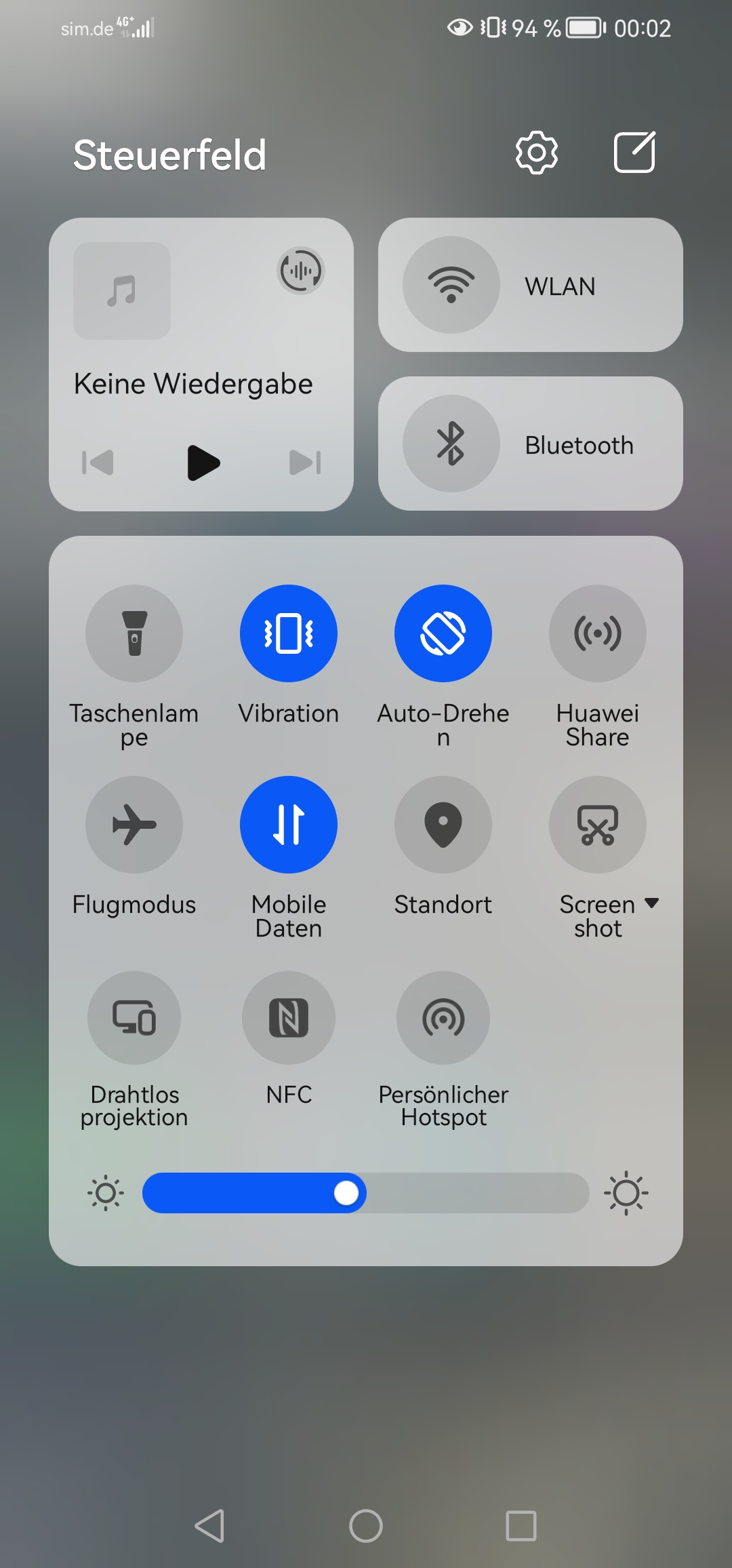The height and width of the screenshot is (1568, 732).
Task: Take a screenshot via the Screenshot tile
Action: (x=598, y=825)
